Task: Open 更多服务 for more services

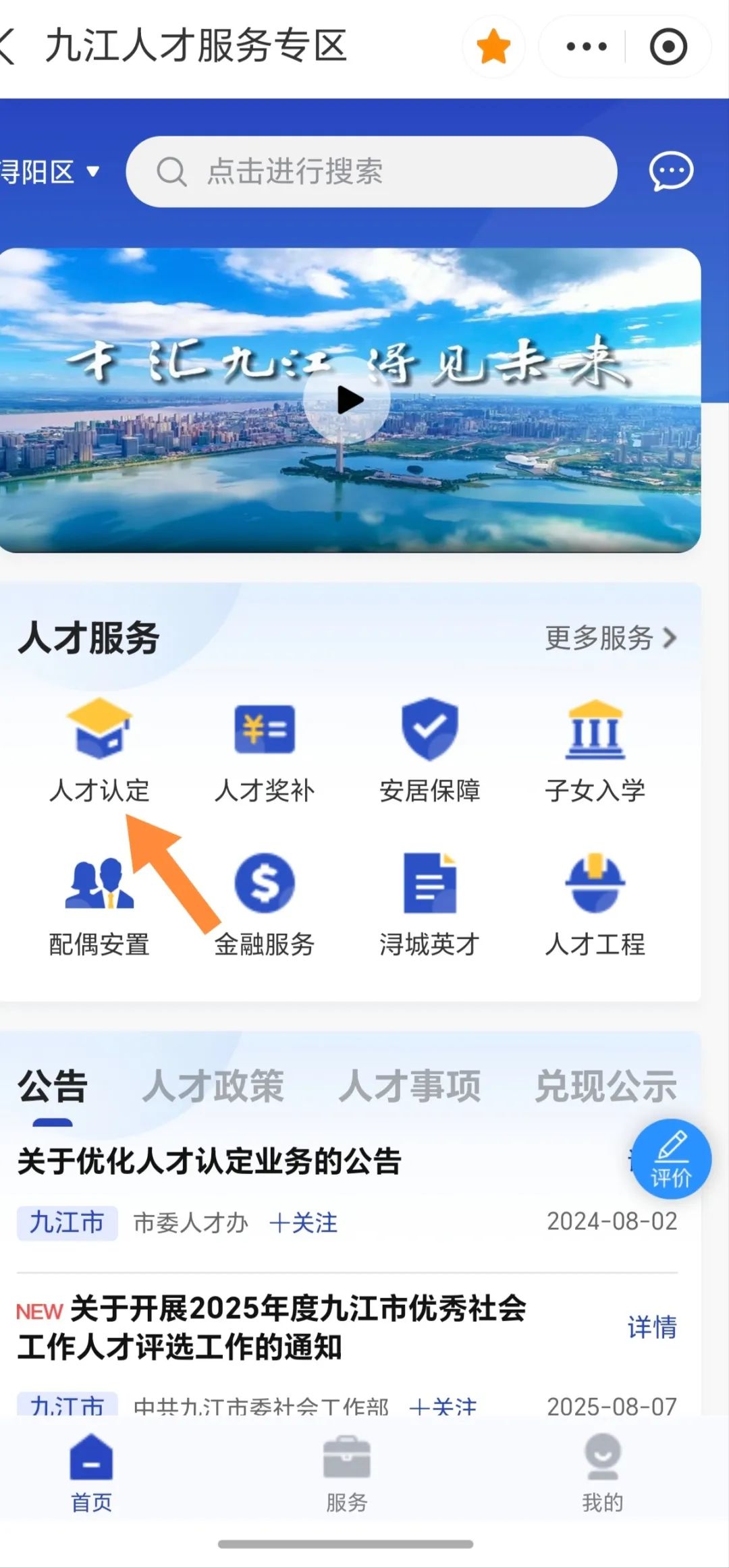Action: tap(610, 638)
